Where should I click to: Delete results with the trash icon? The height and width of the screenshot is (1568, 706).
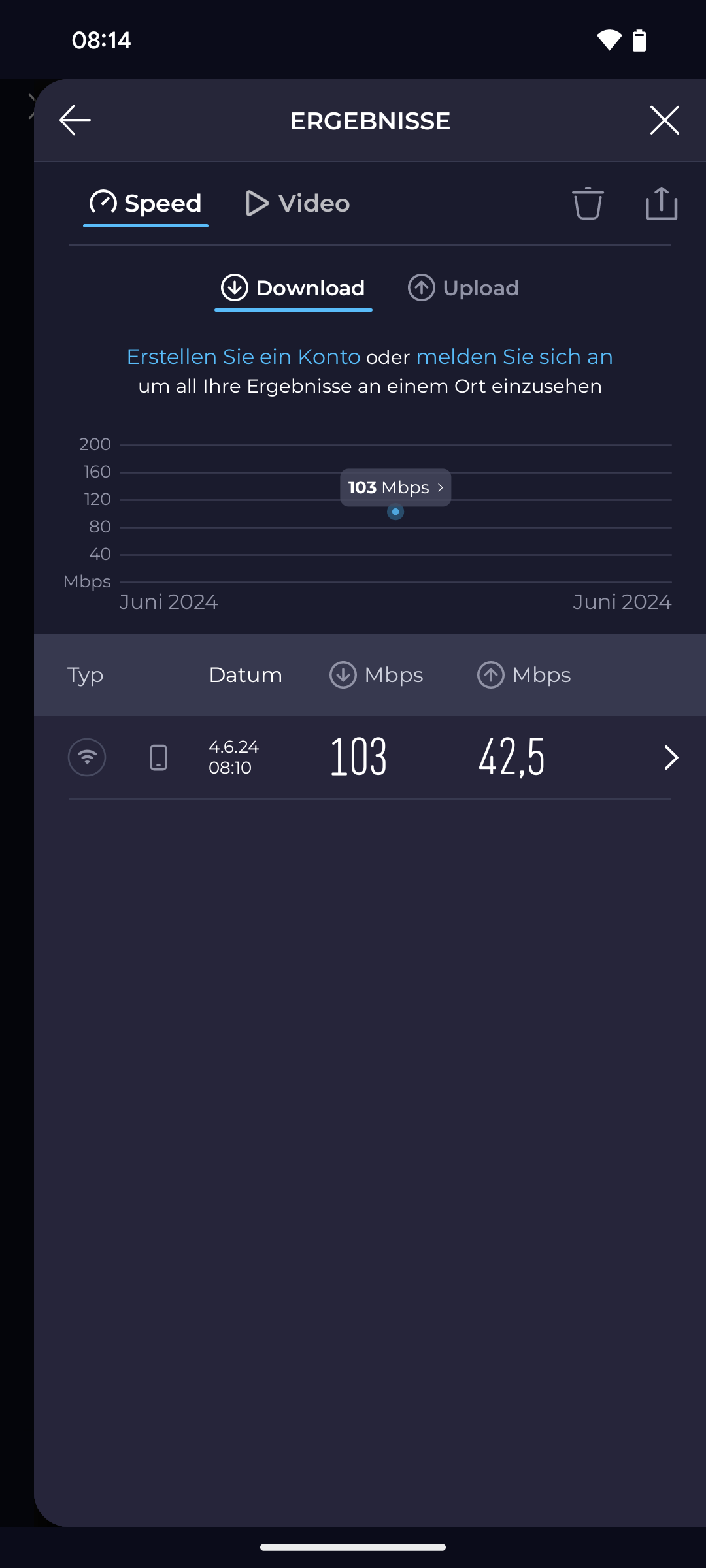tap(588, 203)
